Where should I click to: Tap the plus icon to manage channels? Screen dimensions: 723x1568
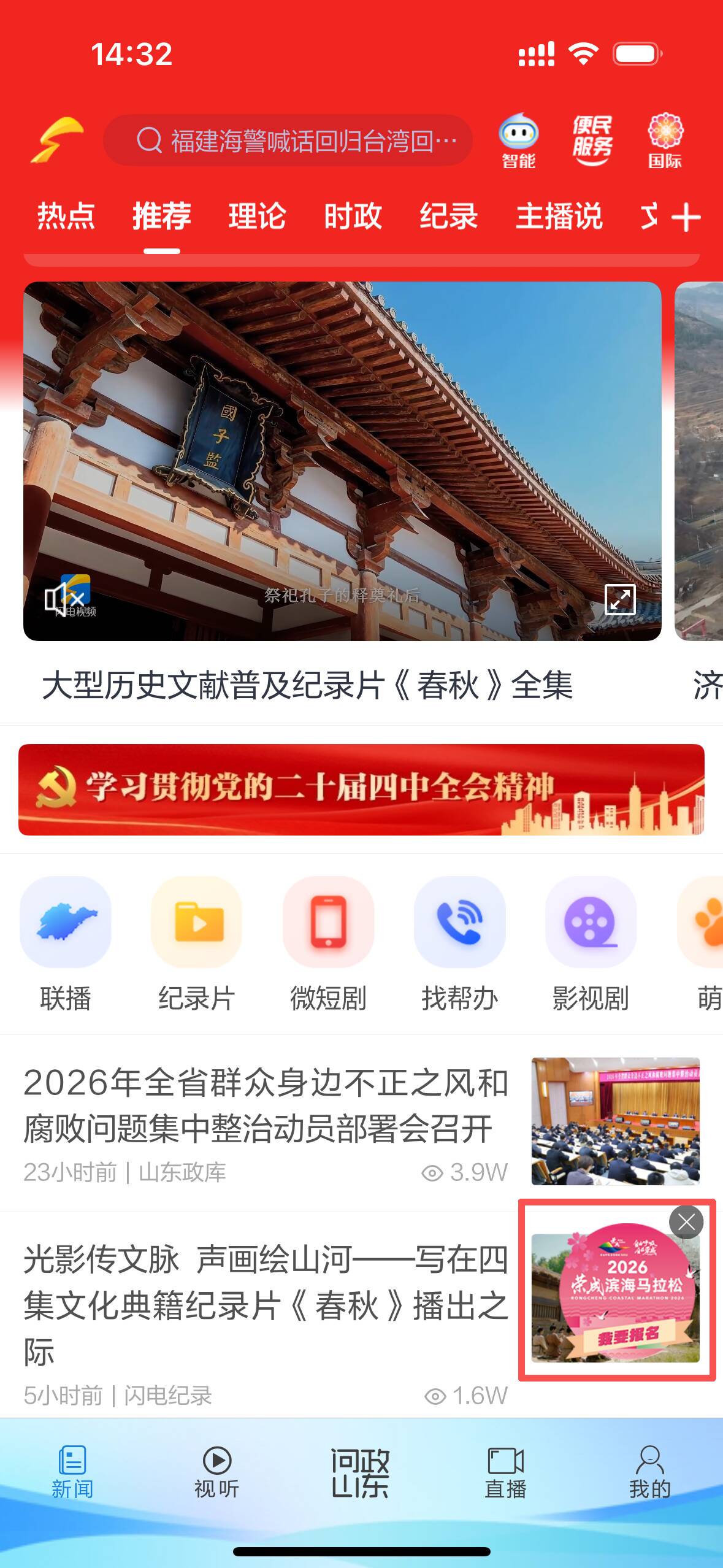(x=686, y=217)
